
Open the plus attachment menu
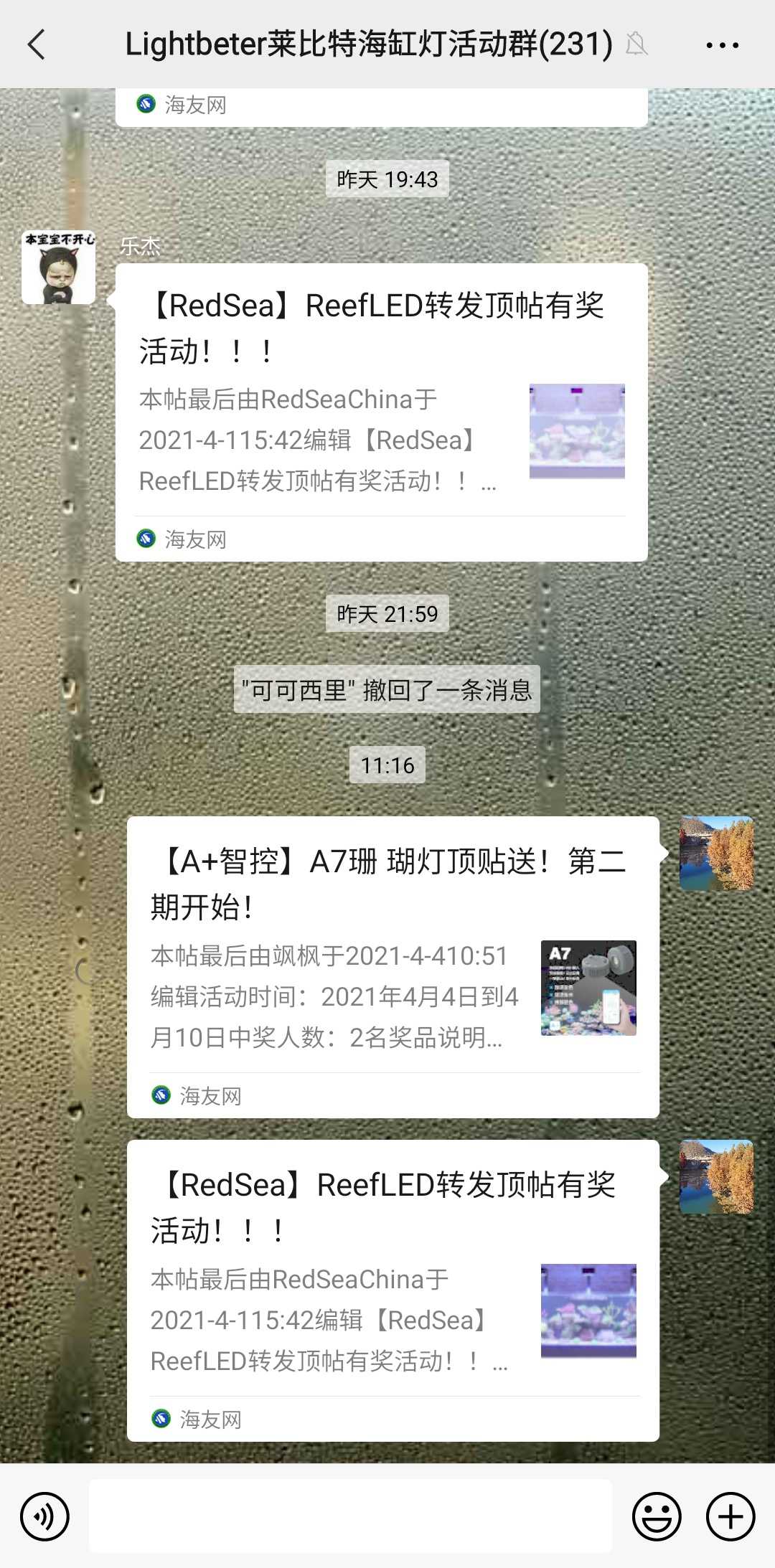[731, 1516]
